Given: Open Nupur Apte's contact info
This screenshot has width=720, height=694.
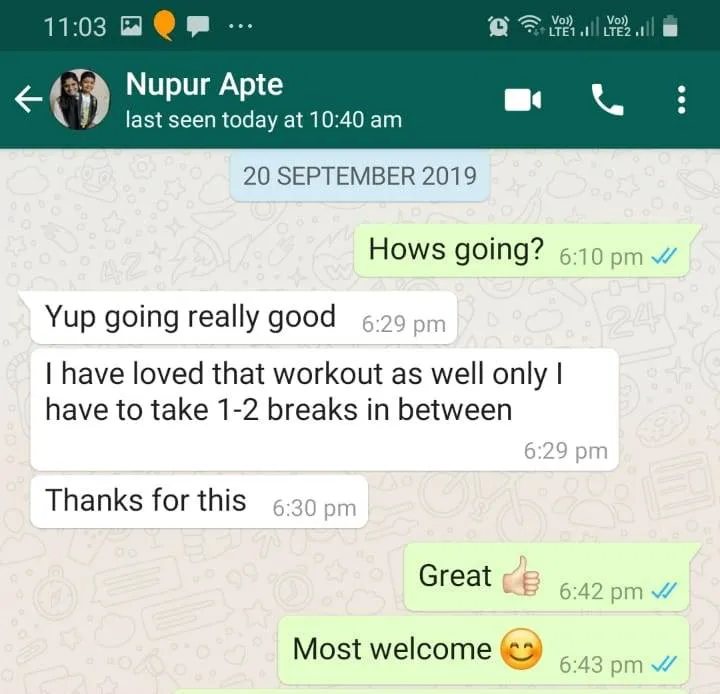Looking at the screenshot, I should click(263, 100).
